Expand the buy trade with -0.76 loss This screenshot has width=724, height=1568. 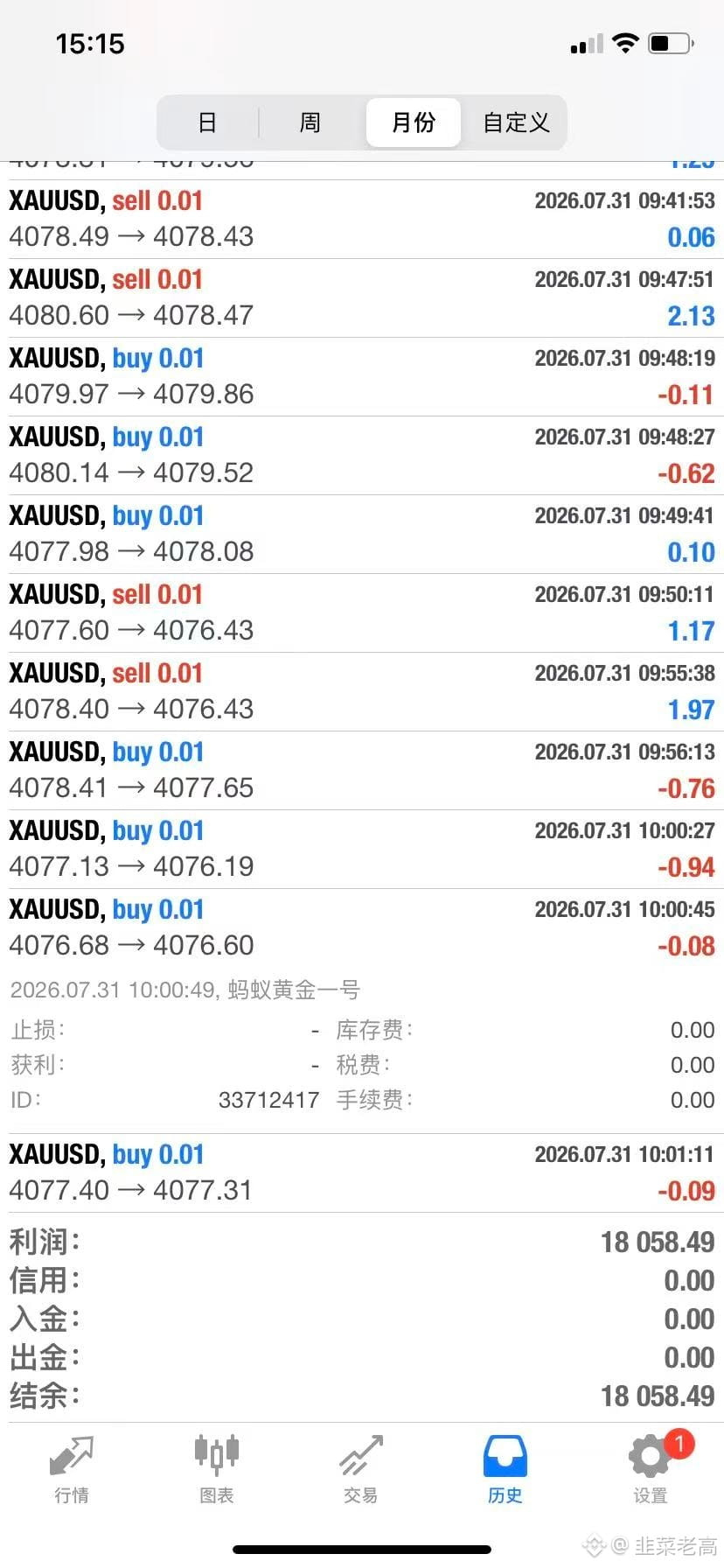point(362,771)
